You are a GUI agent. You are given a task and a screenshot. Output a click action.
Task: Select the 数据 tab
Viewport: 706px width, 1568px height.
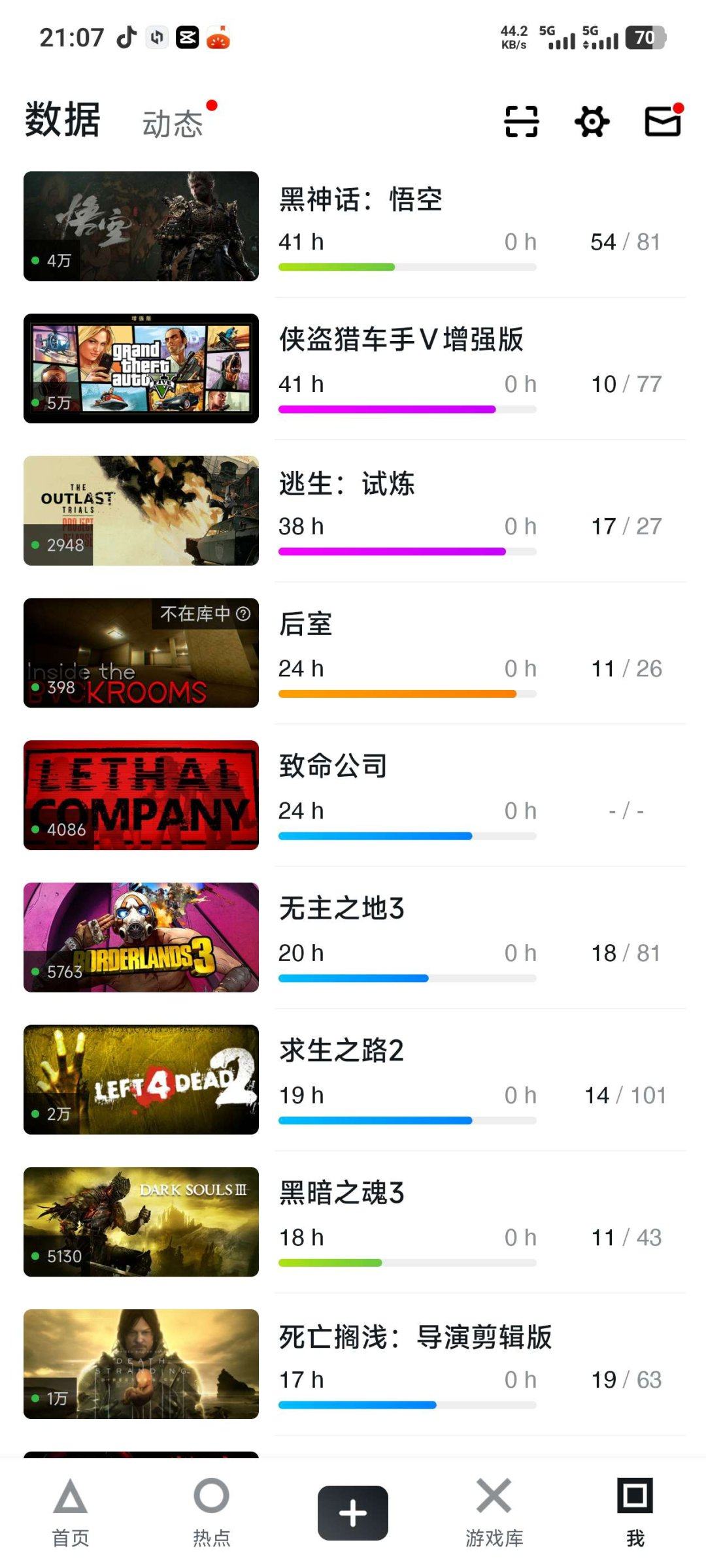click(63, 120)
